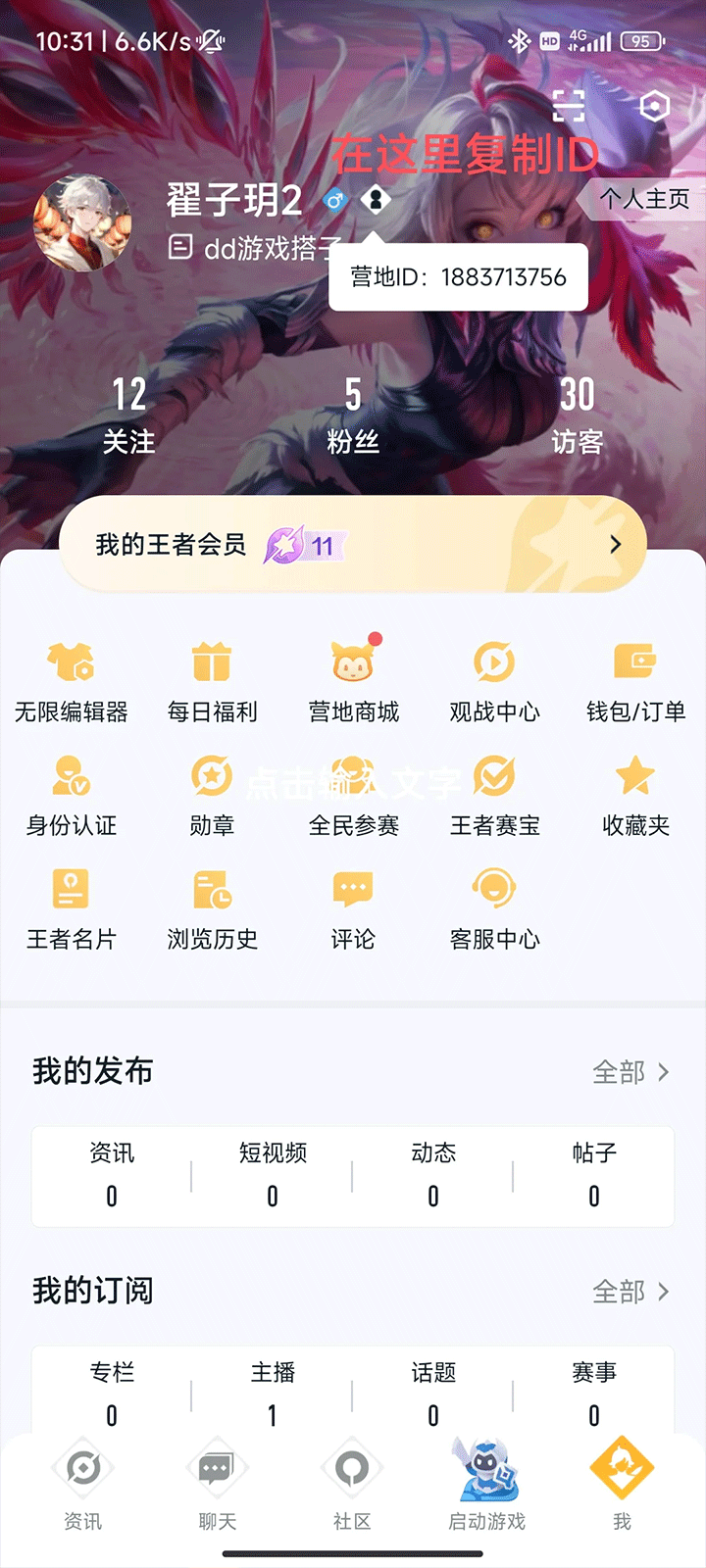This screenshot has height=1568, width=706.
Task: Open the settings hexagon icon
Action: tap(654, 106)
